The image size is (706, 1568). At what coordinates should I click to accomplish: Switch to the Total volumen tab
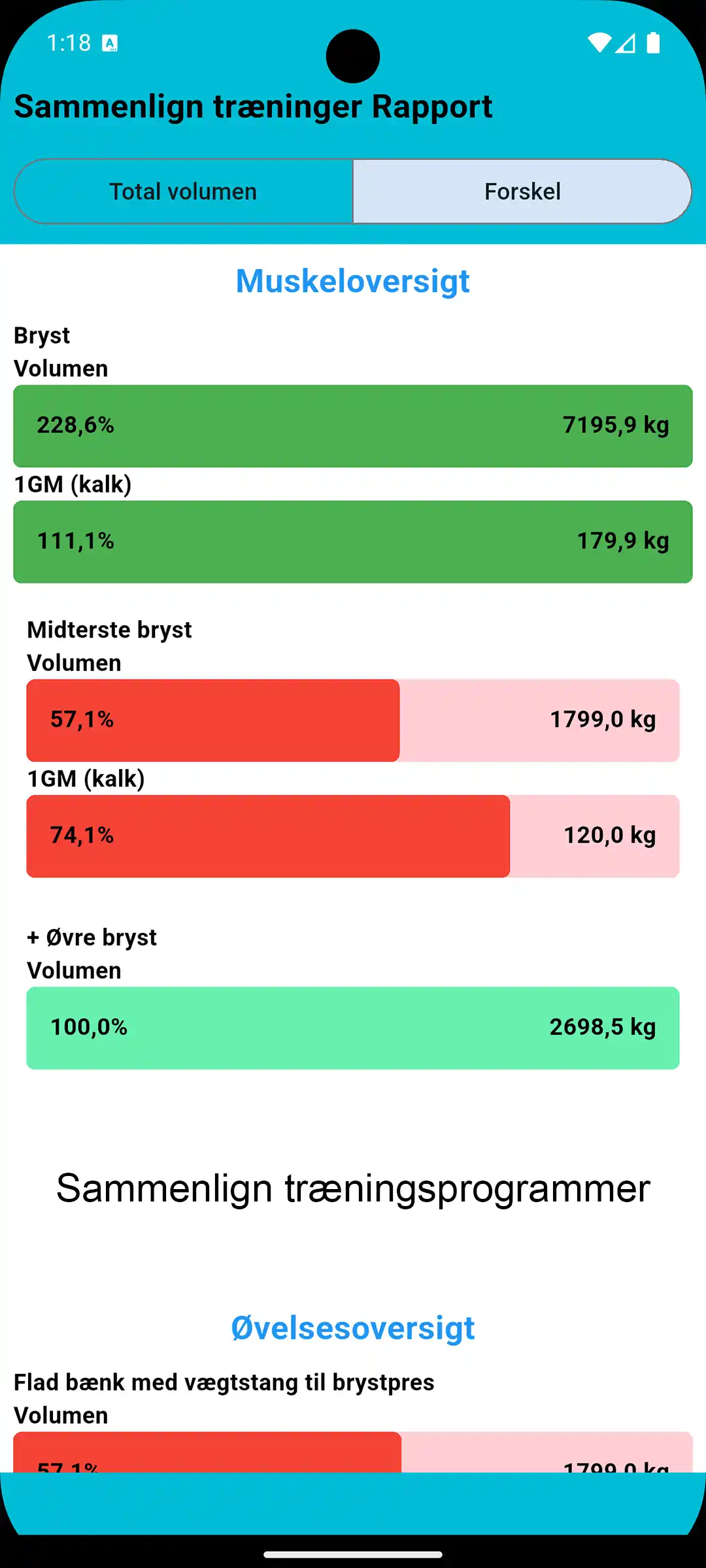[x=184, y=191]
